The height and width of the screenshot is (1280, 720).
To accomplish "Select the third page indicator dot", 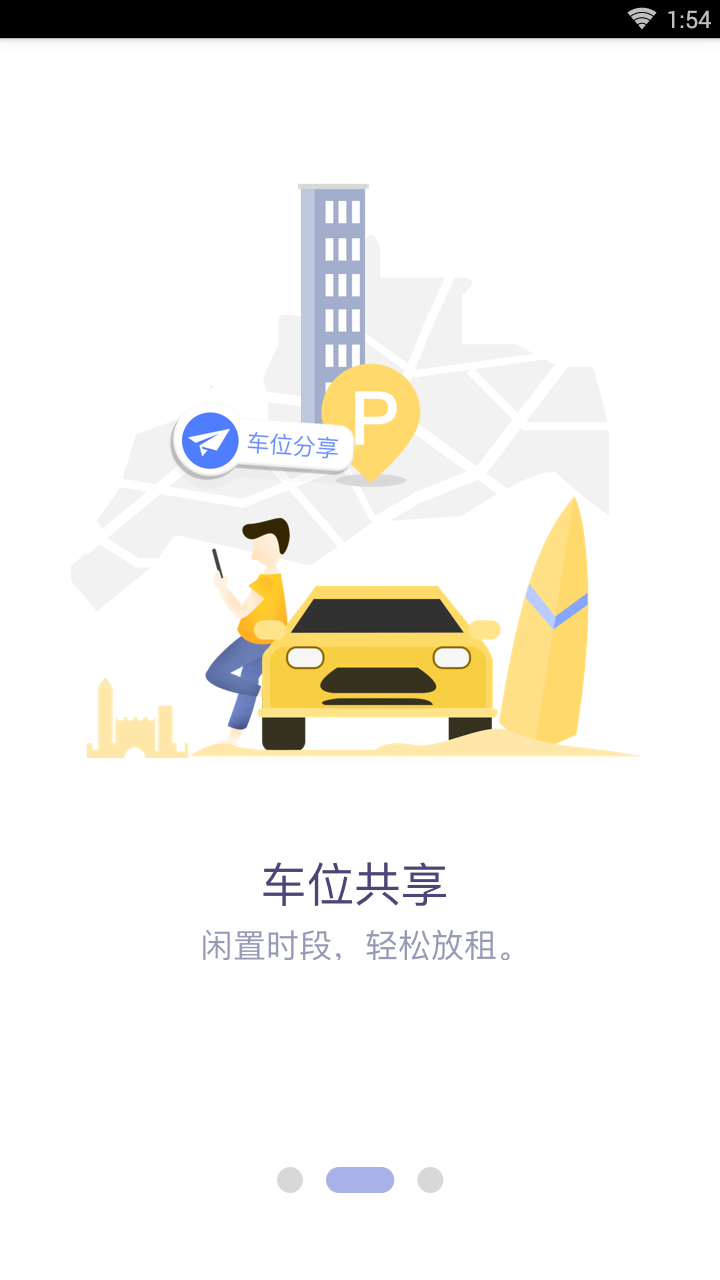I will pyautogui.click(x=430, y=1180).
